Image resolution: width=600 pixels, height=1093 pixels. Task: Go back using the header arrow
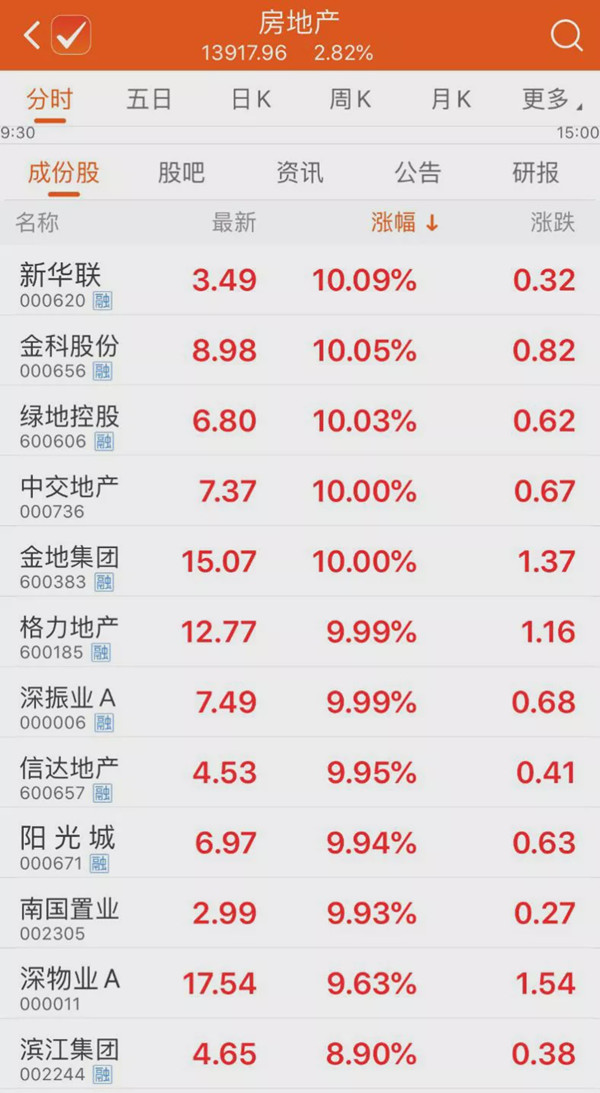pos(31,36)
